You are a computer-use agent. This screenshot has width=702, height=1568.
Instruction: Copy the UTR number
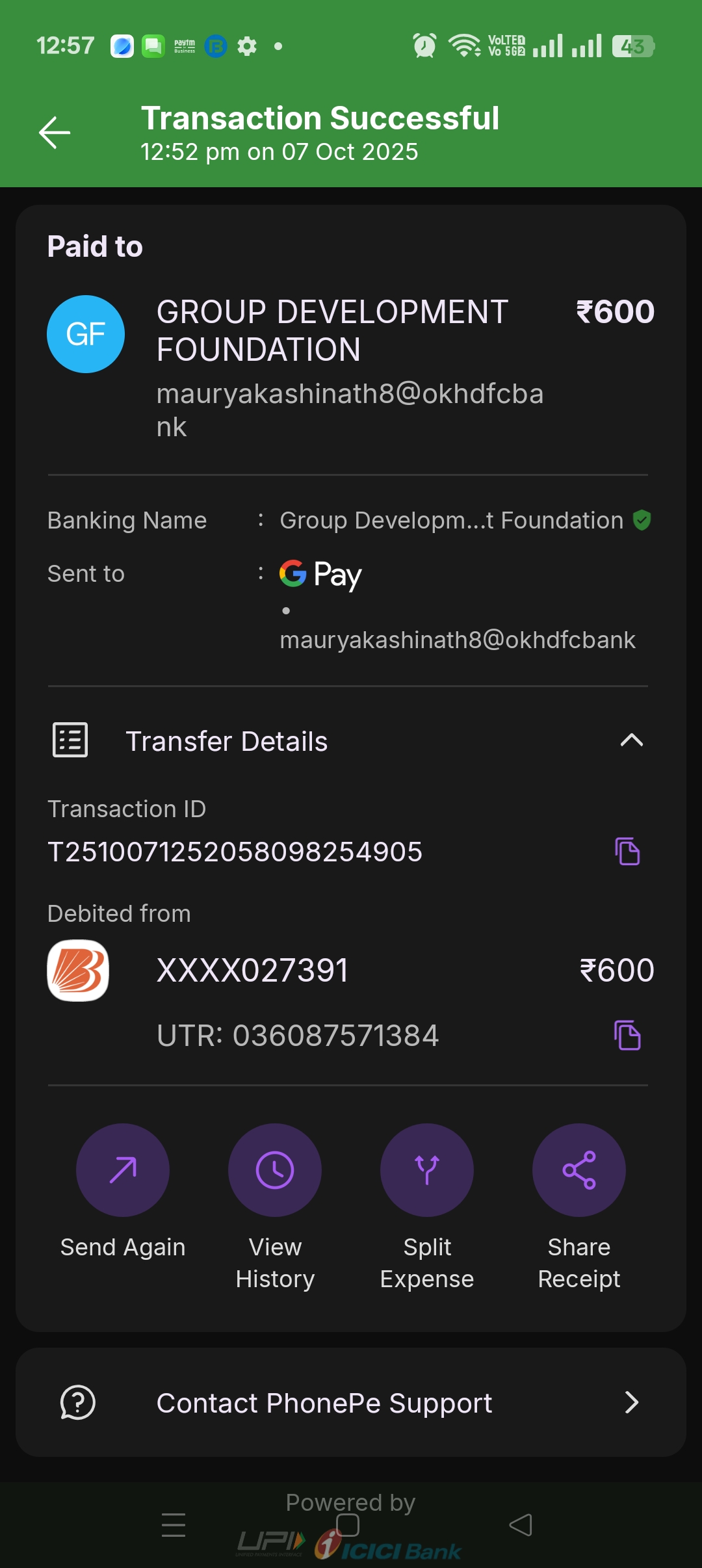pos(627,1036)
